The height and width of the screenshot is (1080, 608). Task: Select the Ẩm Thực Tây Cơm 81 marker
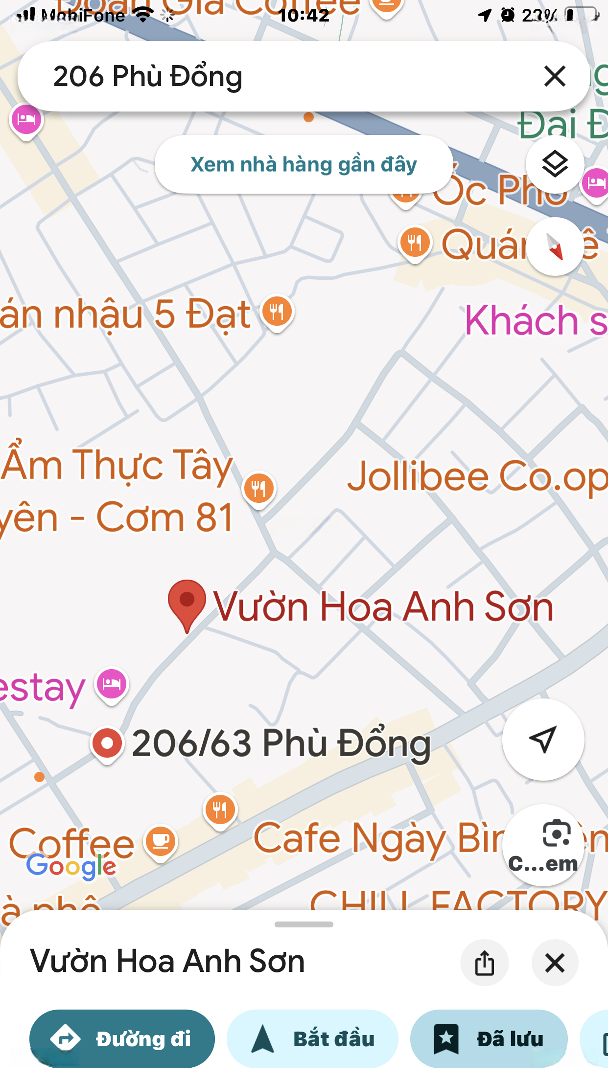[x=259, y=490]
